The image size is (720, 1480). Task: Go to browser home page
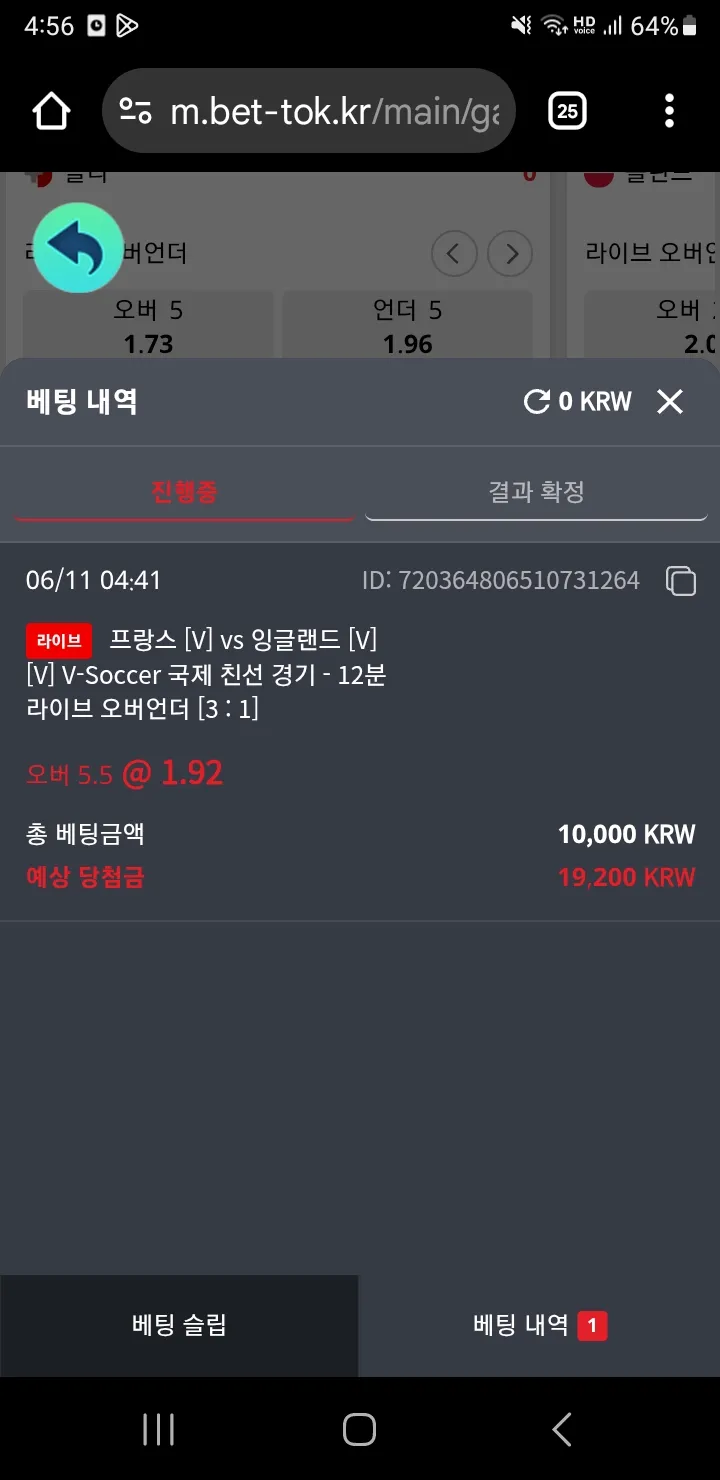pyautogui.click(x=52, y=111)
